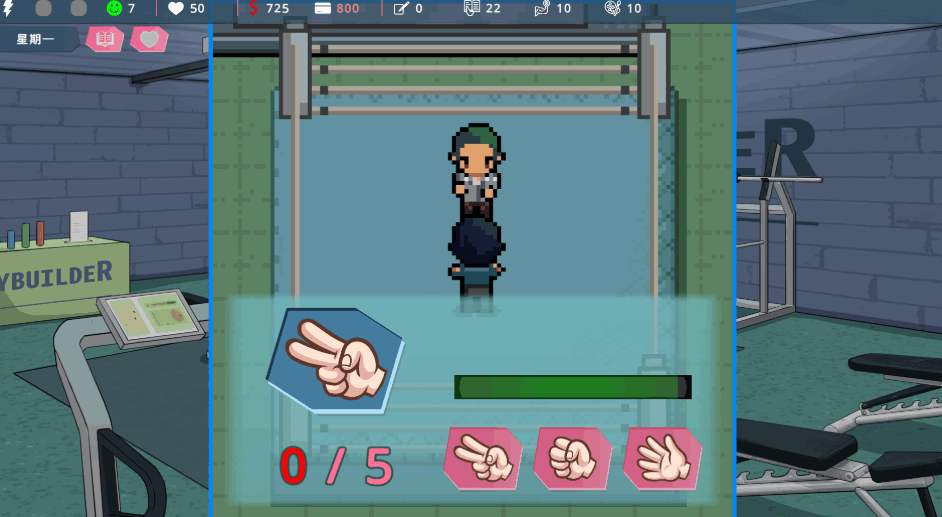
Task: Choose the paper open-hand gesture
Action: coord(661,459)
